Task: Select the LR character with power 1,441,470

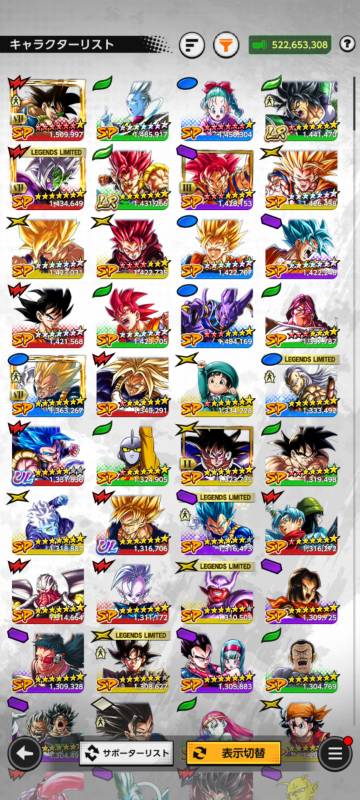Action: [301, 111]
